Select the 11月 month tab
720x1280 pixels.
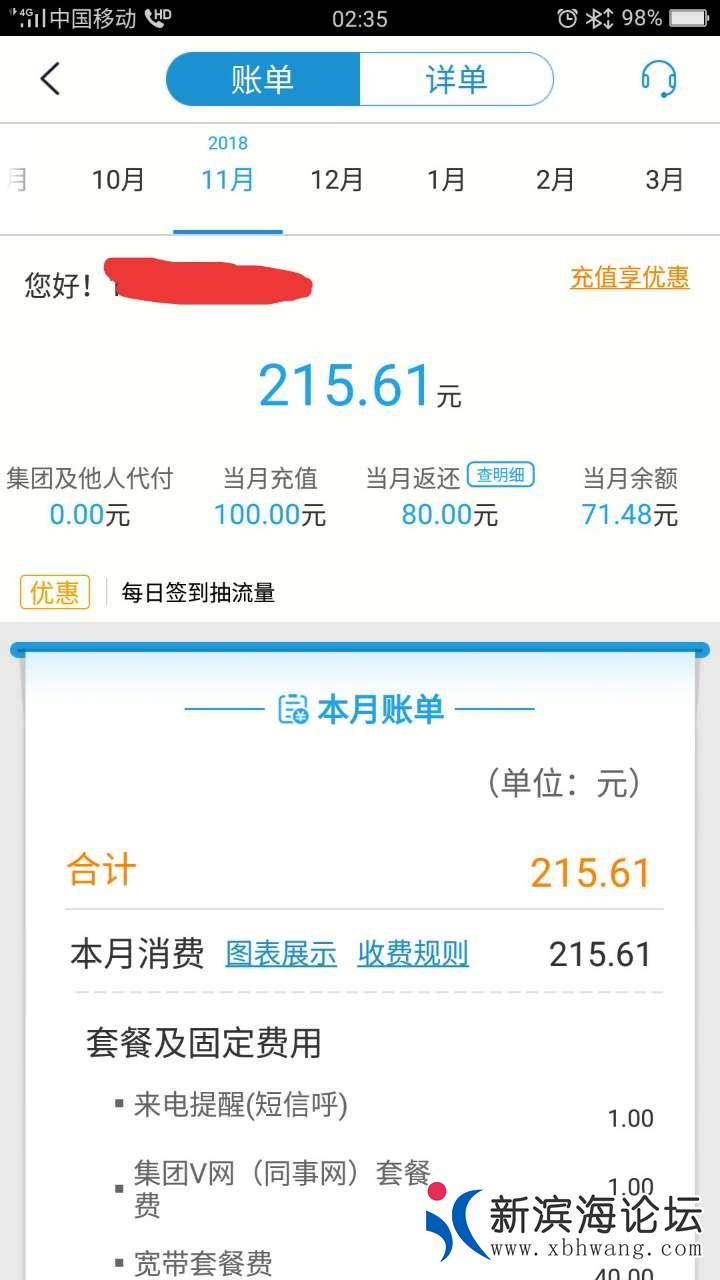coord(228,180)
